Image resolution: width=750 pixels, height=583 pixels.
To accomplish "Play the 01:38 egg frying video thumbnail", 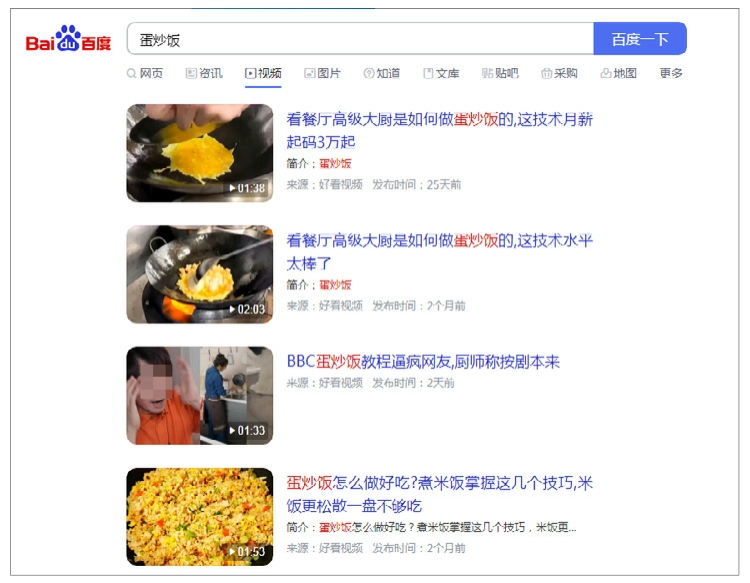I will tap(200, 153).
